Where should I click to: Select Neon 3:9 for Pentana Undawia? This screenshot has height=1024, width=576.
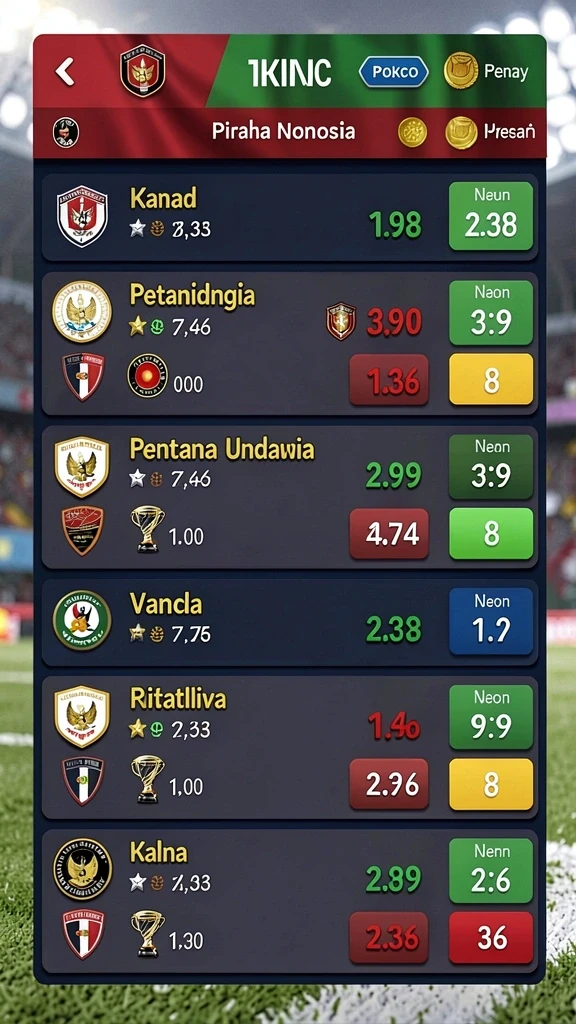490,466
